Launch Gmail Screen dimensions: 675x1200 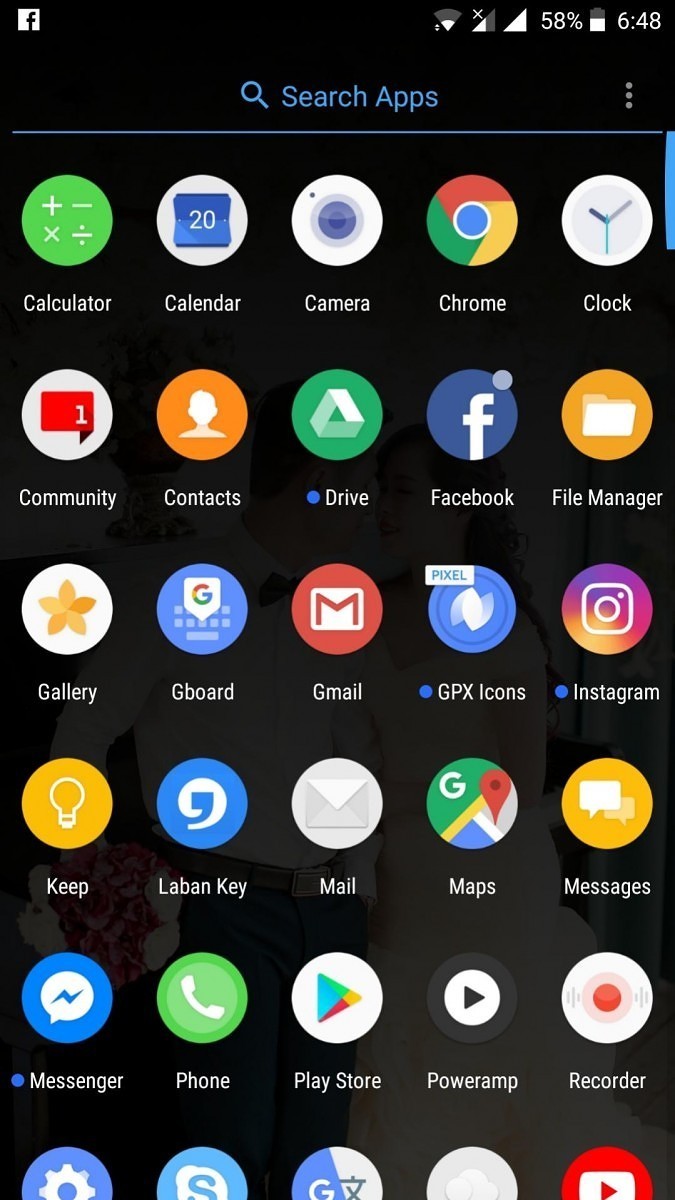point(337,609)
